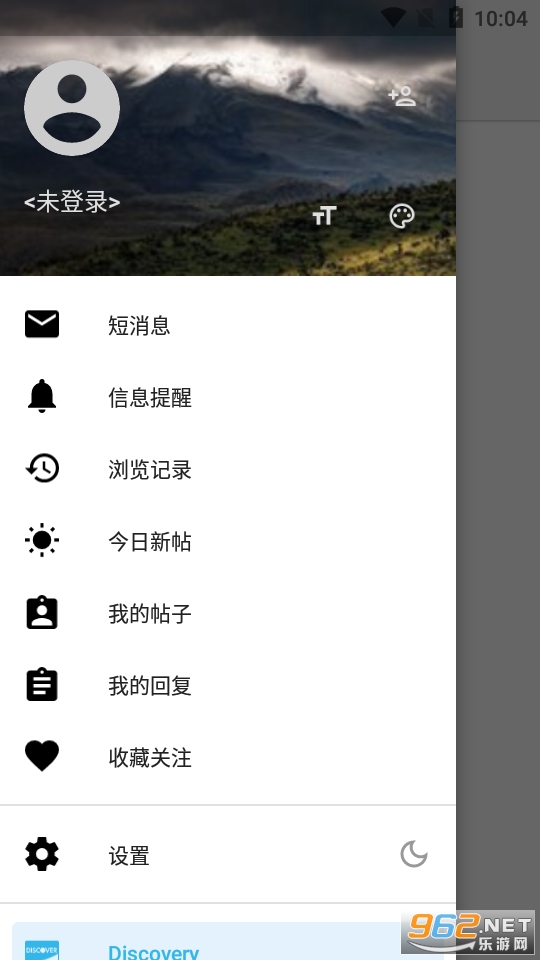Go to 我的帖子

pyautogui.click(x=228, y=613)
